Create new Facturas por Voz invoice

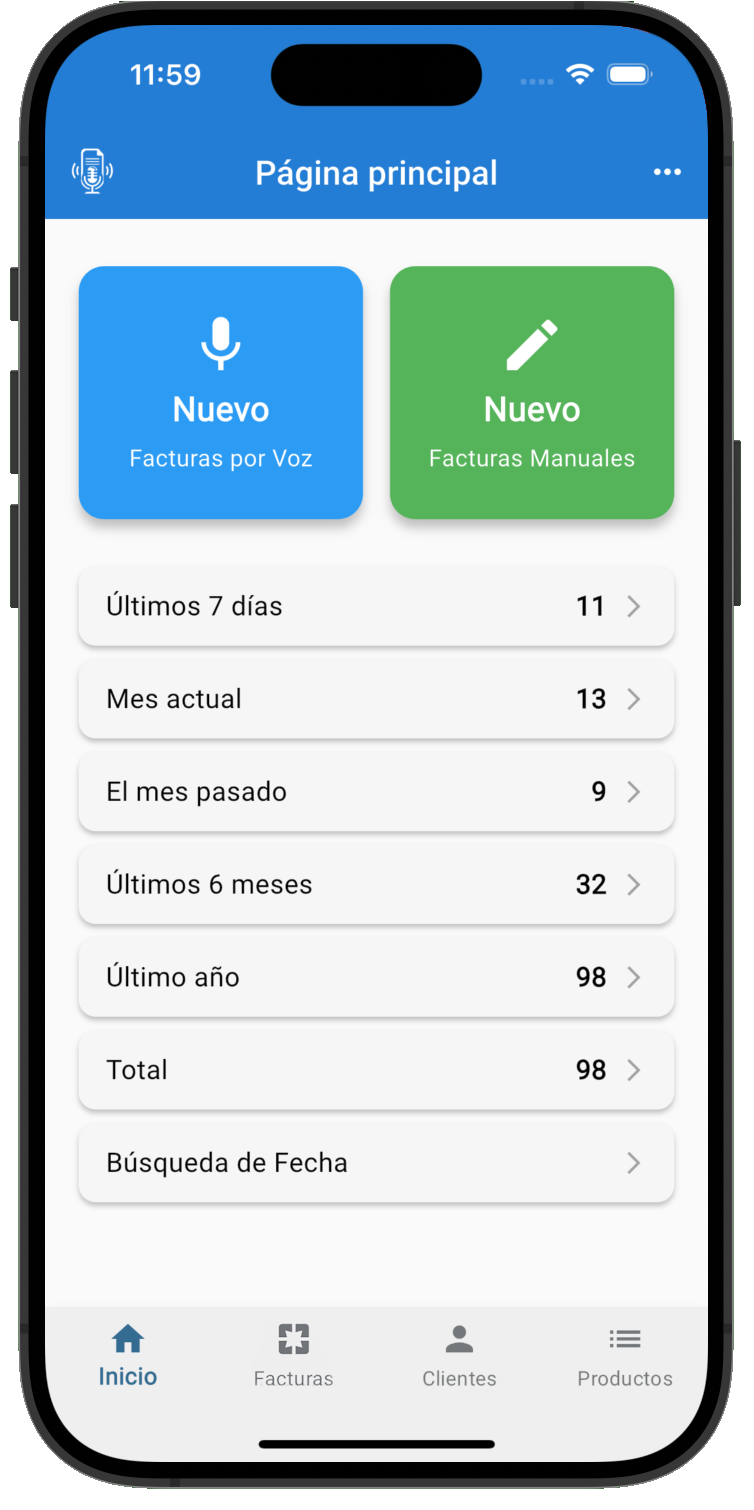click(221, 392)
